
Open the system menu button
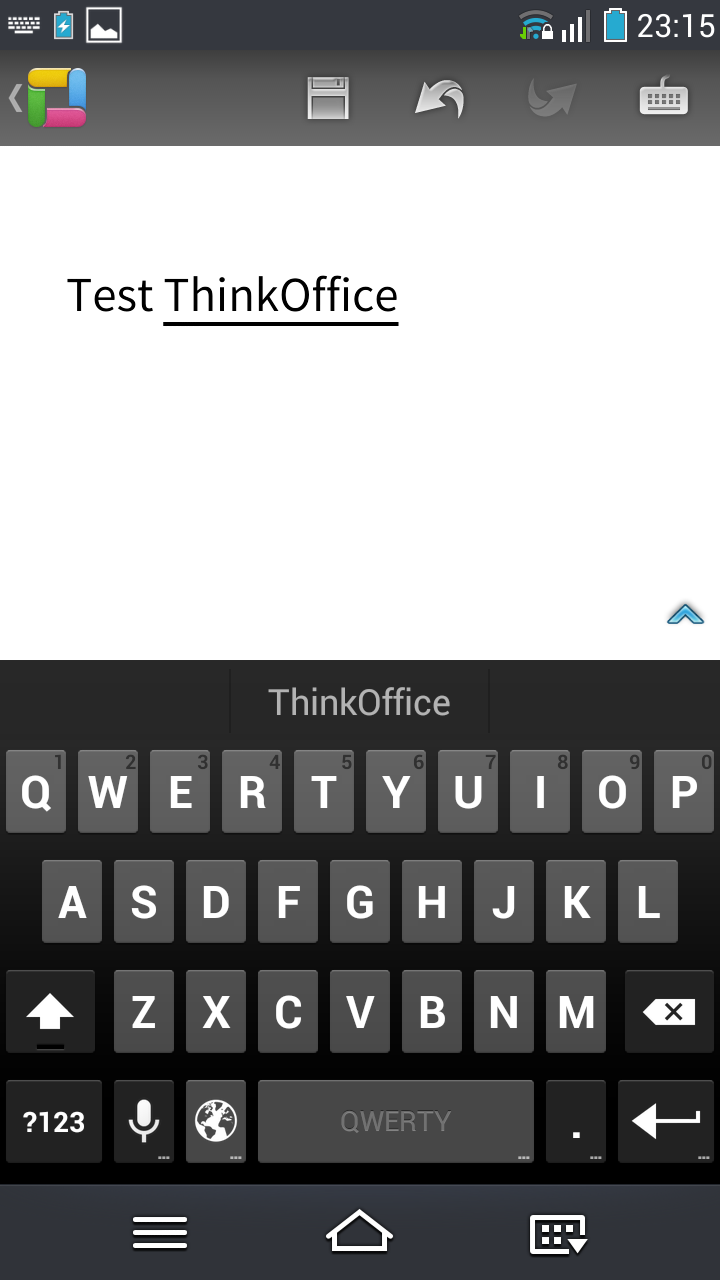pos(160,1232)
